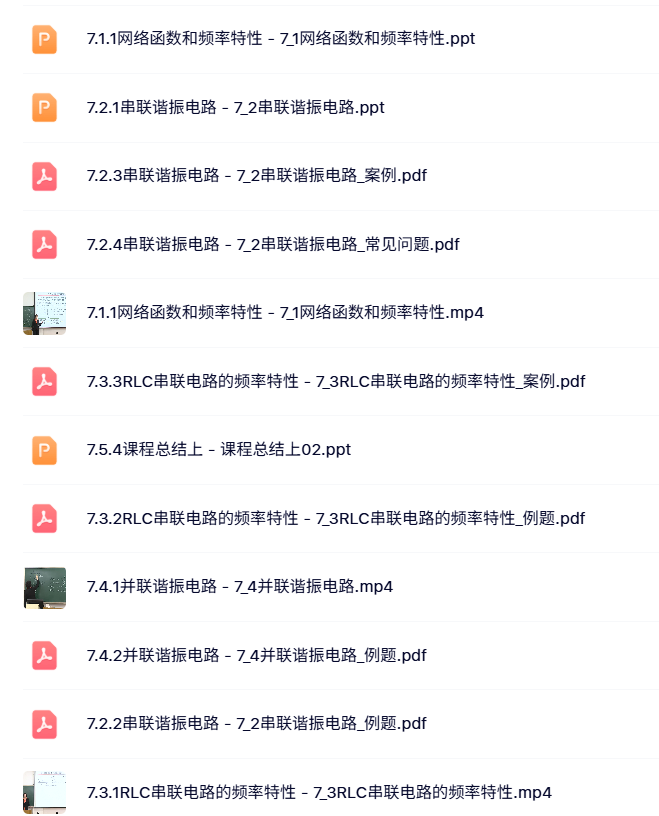The width and height of the screenshot is (659, 816).
Task: Open 7.2.1串联谐振电路.ppt file
Action: click(x=235, y=108)
